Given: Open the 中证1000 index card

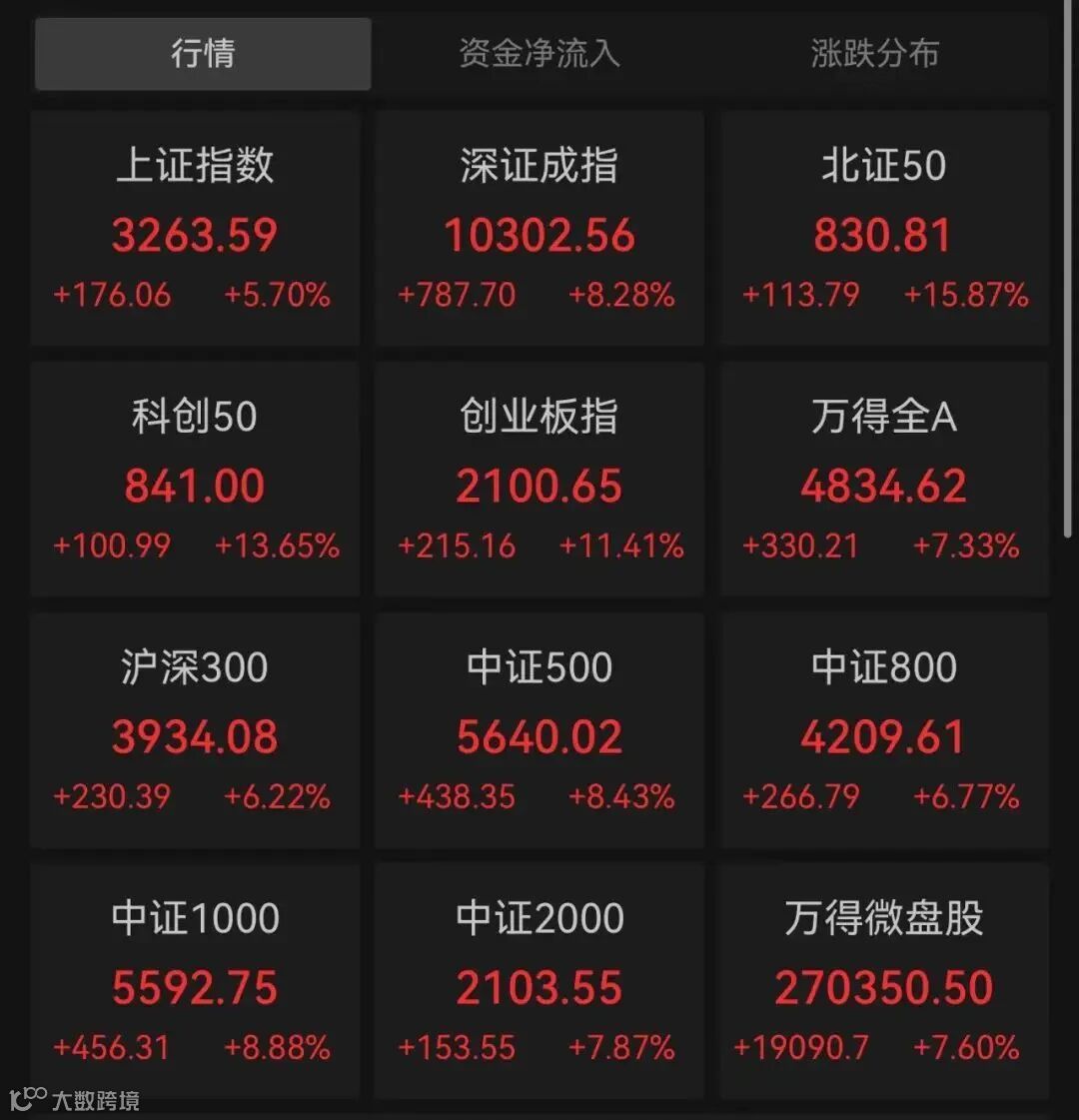Looking at the screenshot, I should [195, 982].
